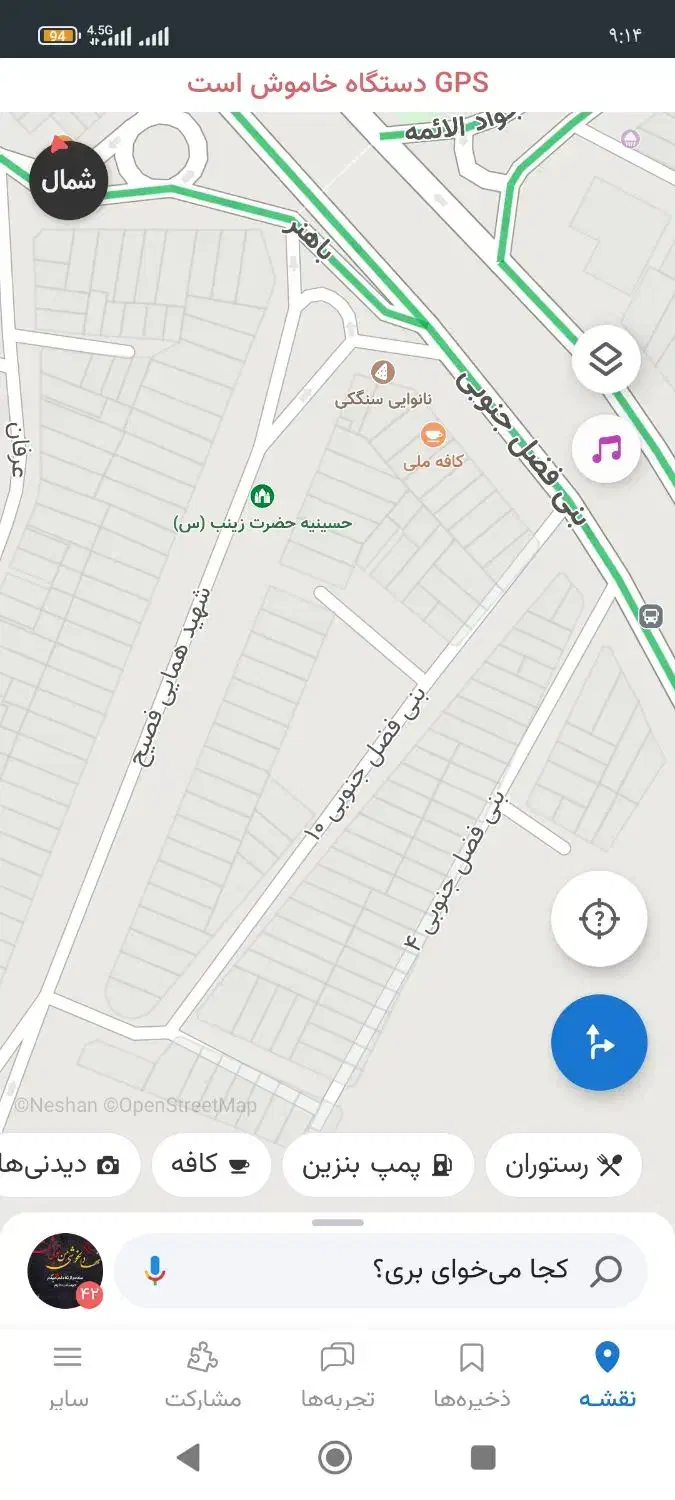Open the نانوایی سنگکی place marker
Image resolution: width=675 pixels, height=1500 pixels.
pyautogui.click(x=383, y=373)
